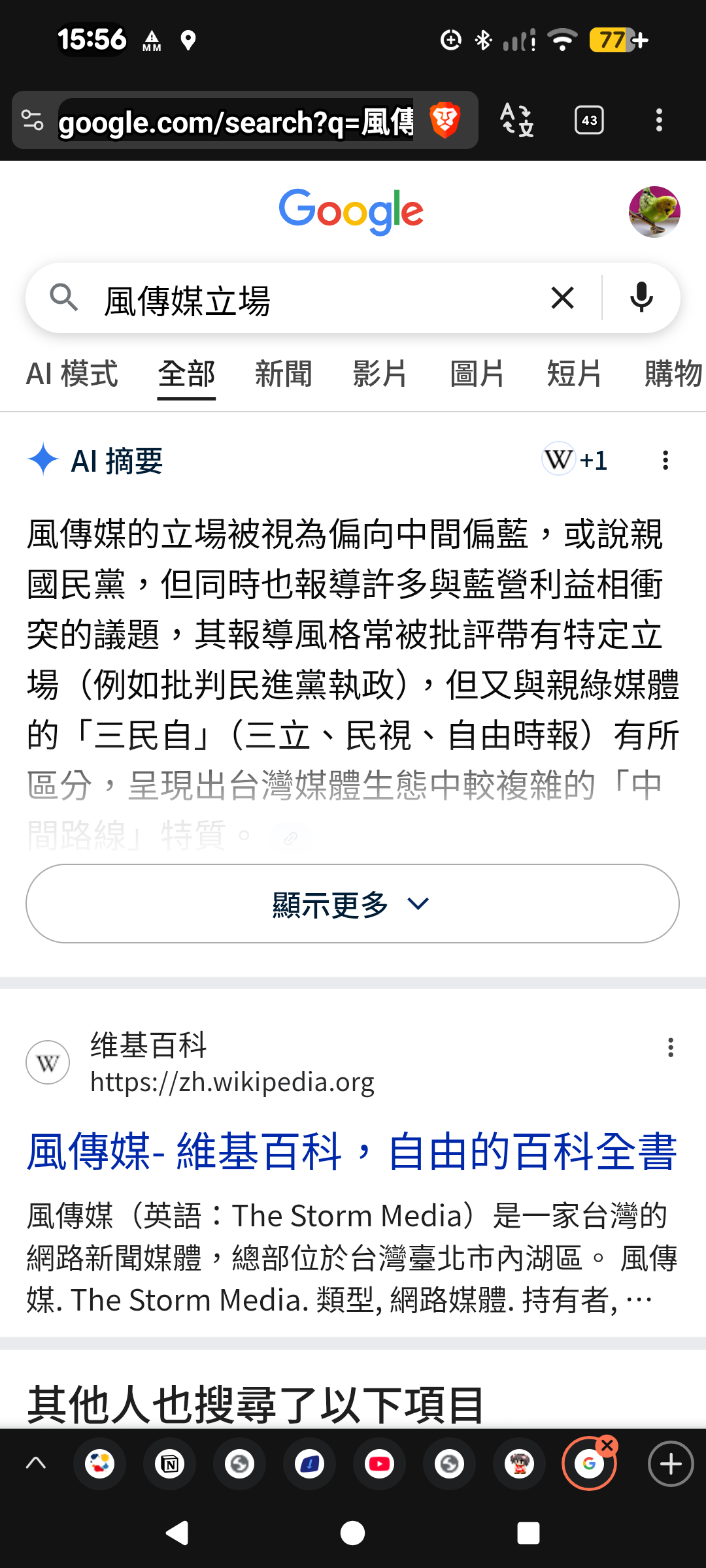Open Brave Shields lion icon

445,120
